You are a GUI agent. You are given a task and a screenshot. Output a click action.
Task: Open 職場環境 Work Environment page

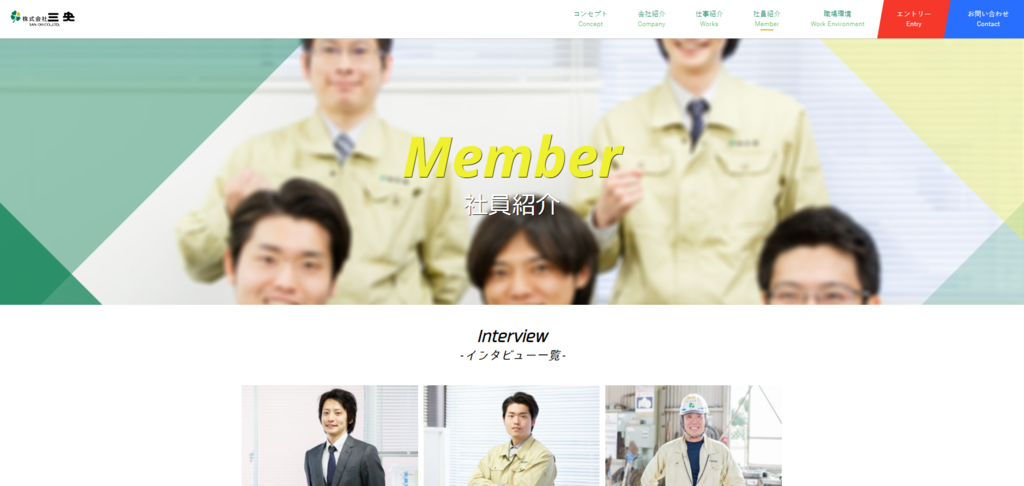pos(837,18)
